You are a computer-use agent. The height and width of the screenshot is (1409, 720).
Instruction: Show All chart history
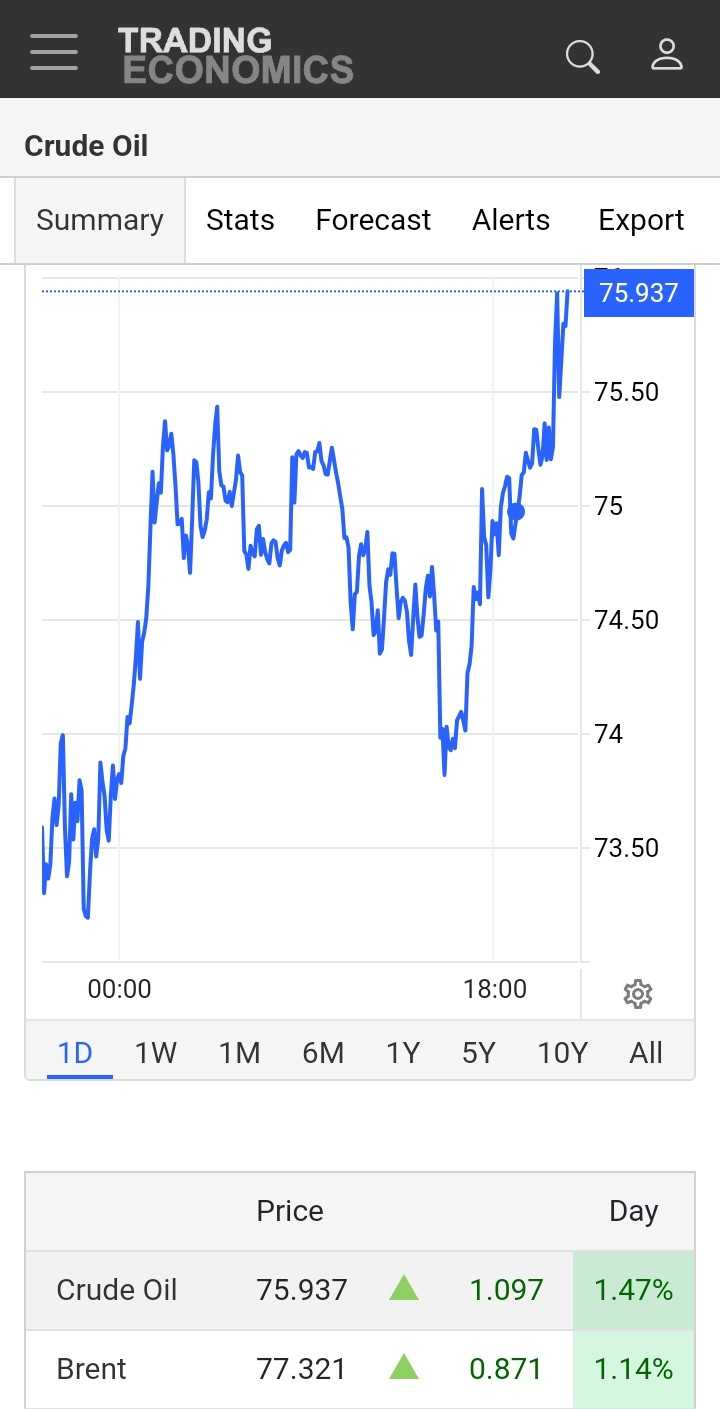646,1053
